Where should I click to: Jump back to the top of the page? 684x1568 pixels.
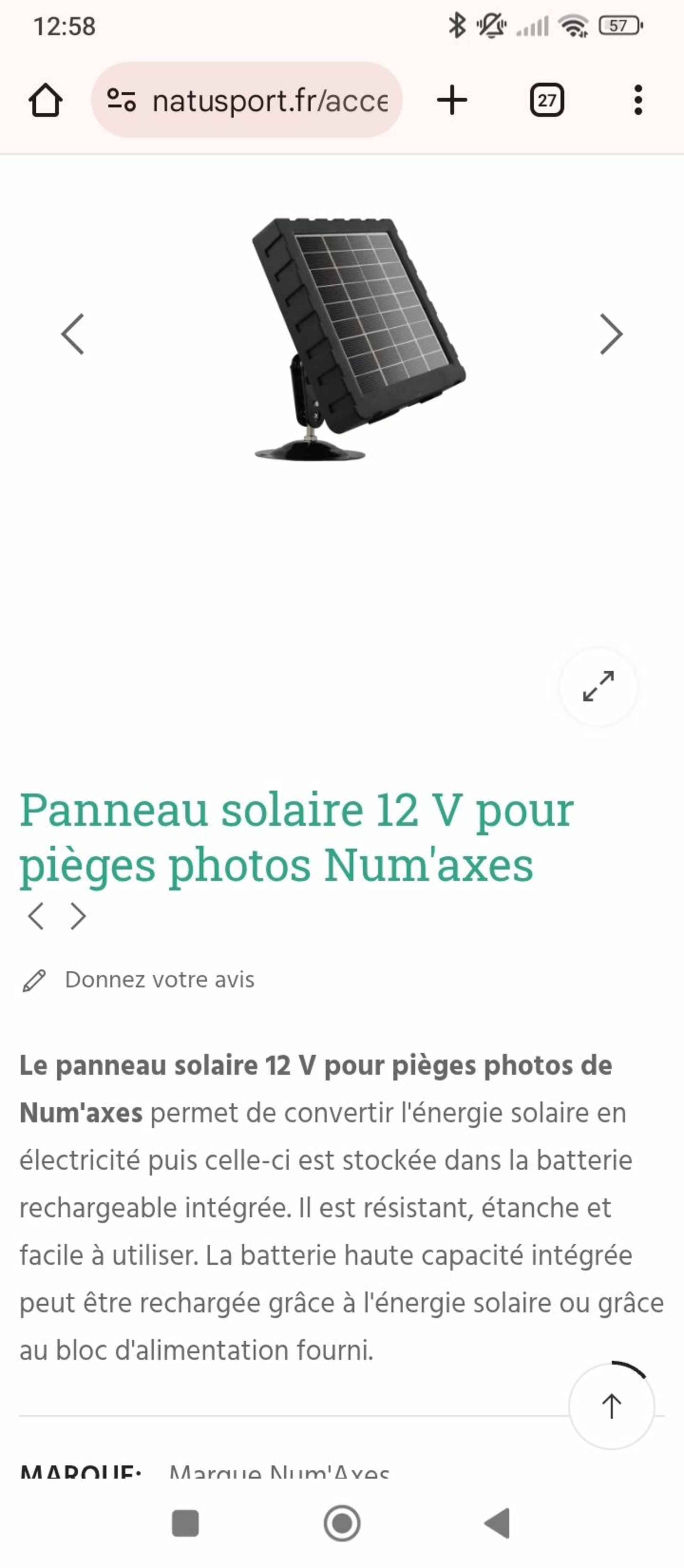(612, 1406)
